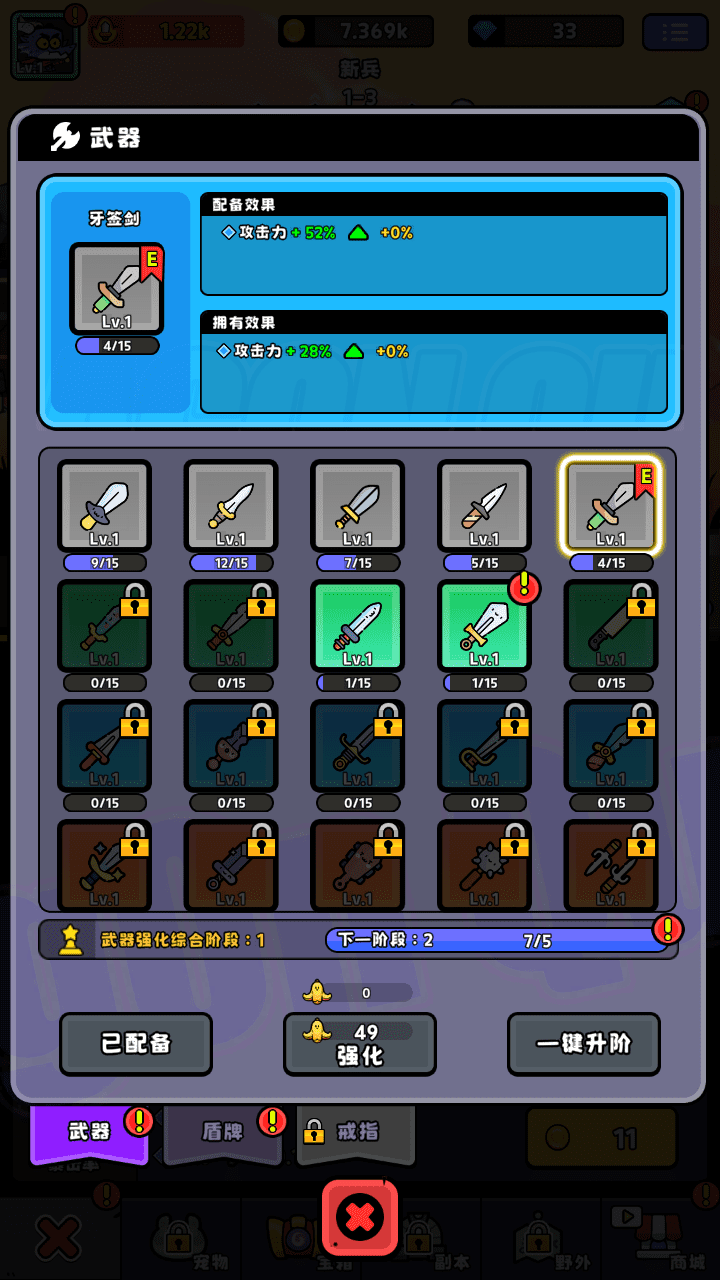Choose the weapon showing 7/15 progress
This screenshot has height=1280, width=720.
point(358,507)
